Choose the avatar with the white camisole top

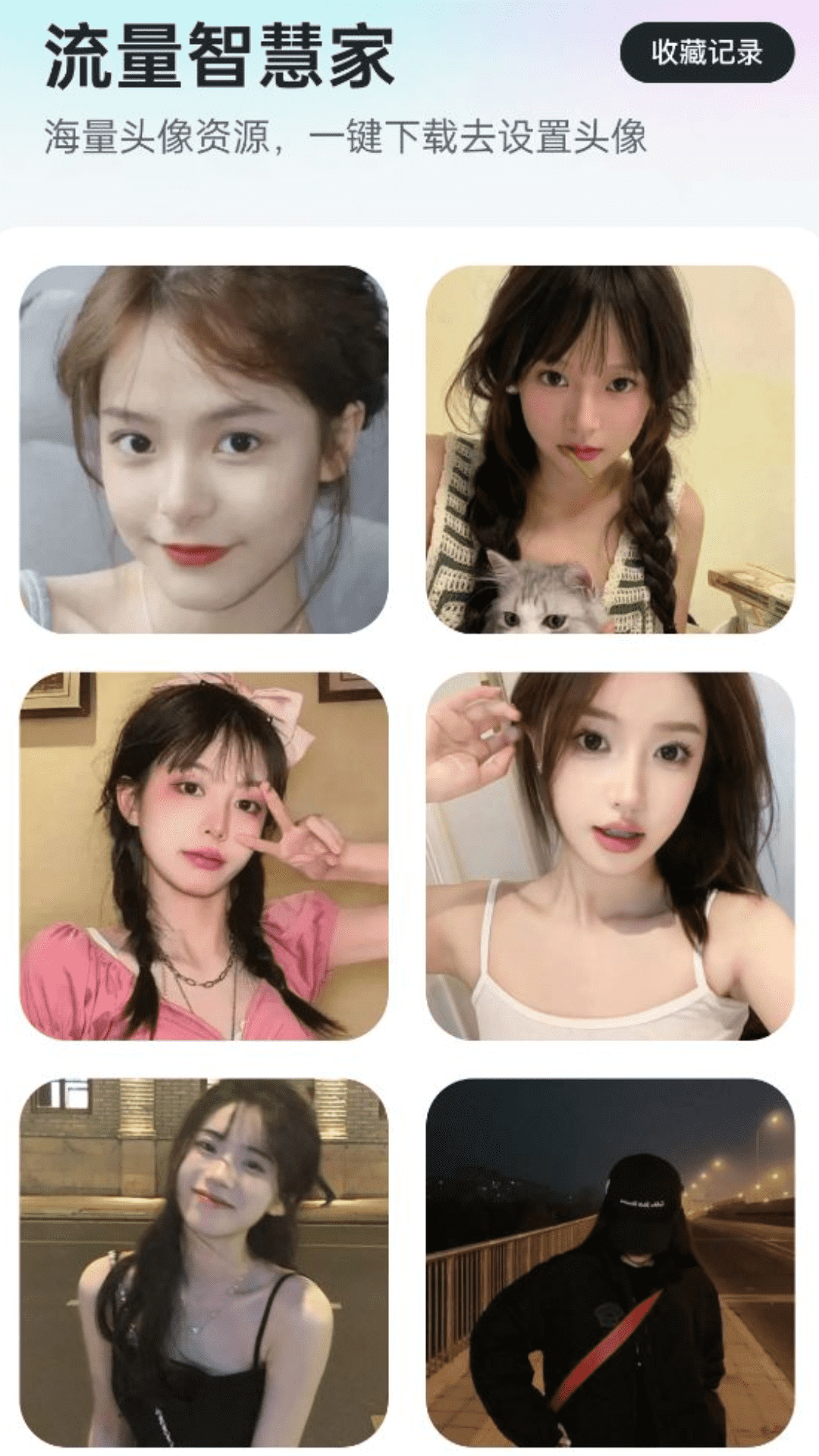point(610,855)
